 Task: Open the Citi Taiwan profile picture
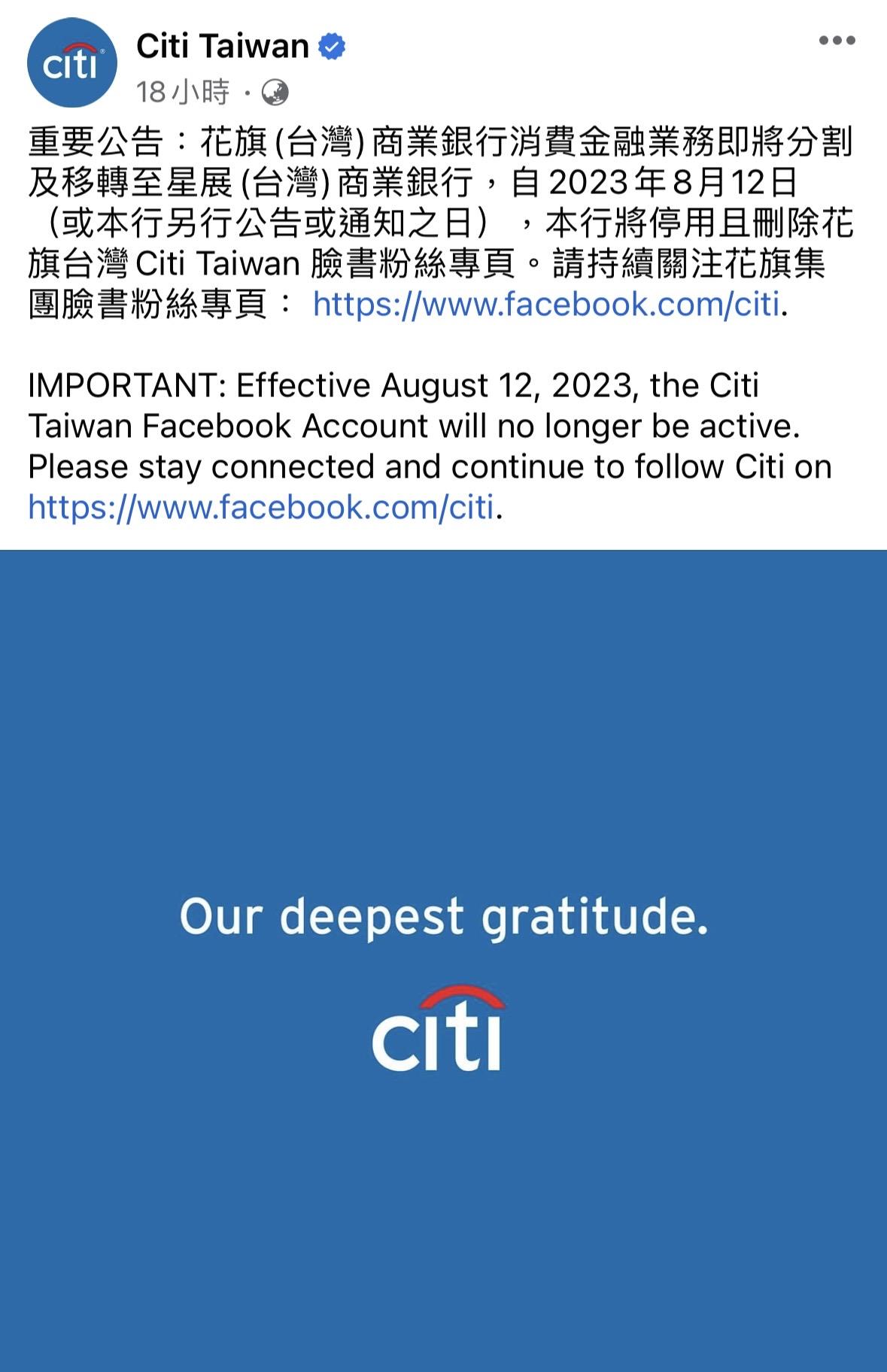72,63
